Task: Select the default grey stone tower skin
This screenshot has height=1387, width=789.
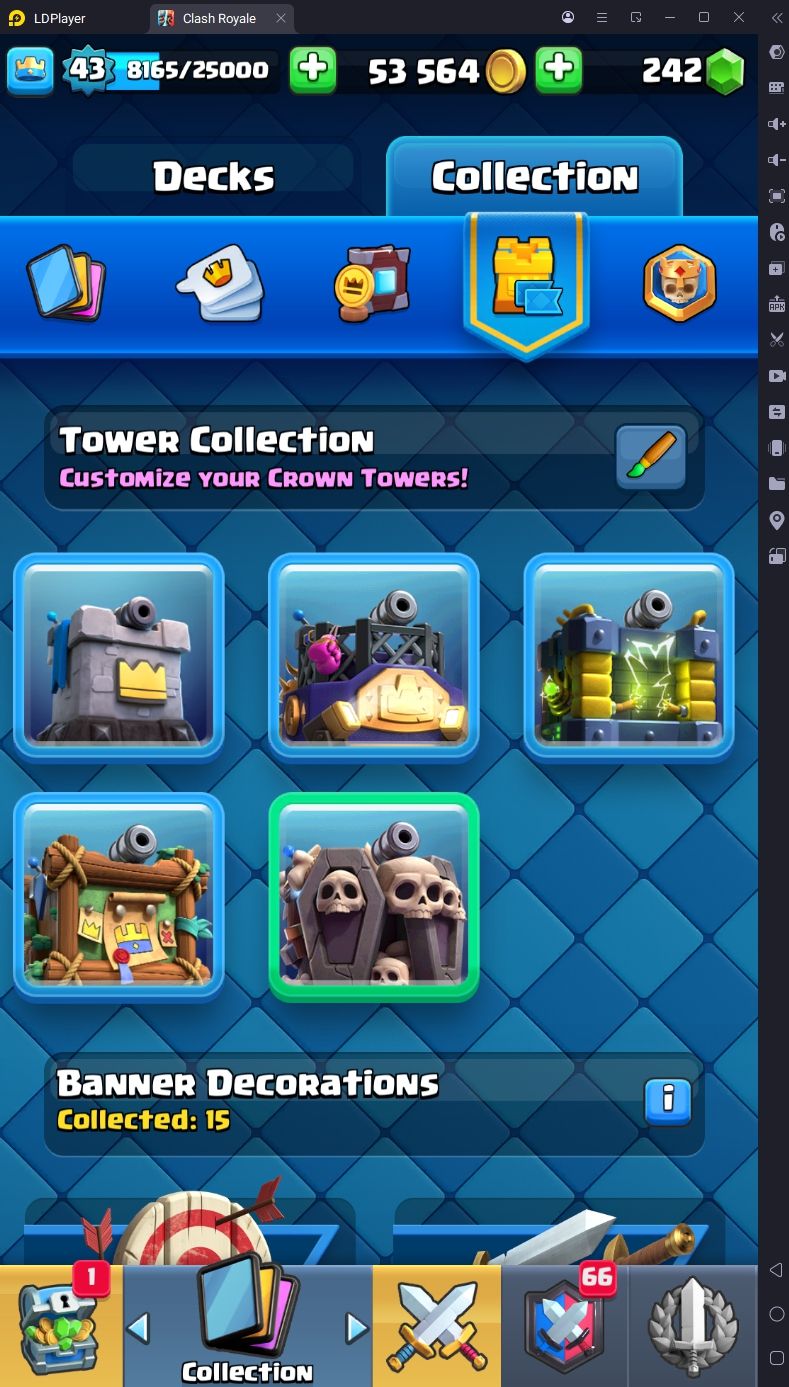Action: pyautogui.click(x=119, y=657)
